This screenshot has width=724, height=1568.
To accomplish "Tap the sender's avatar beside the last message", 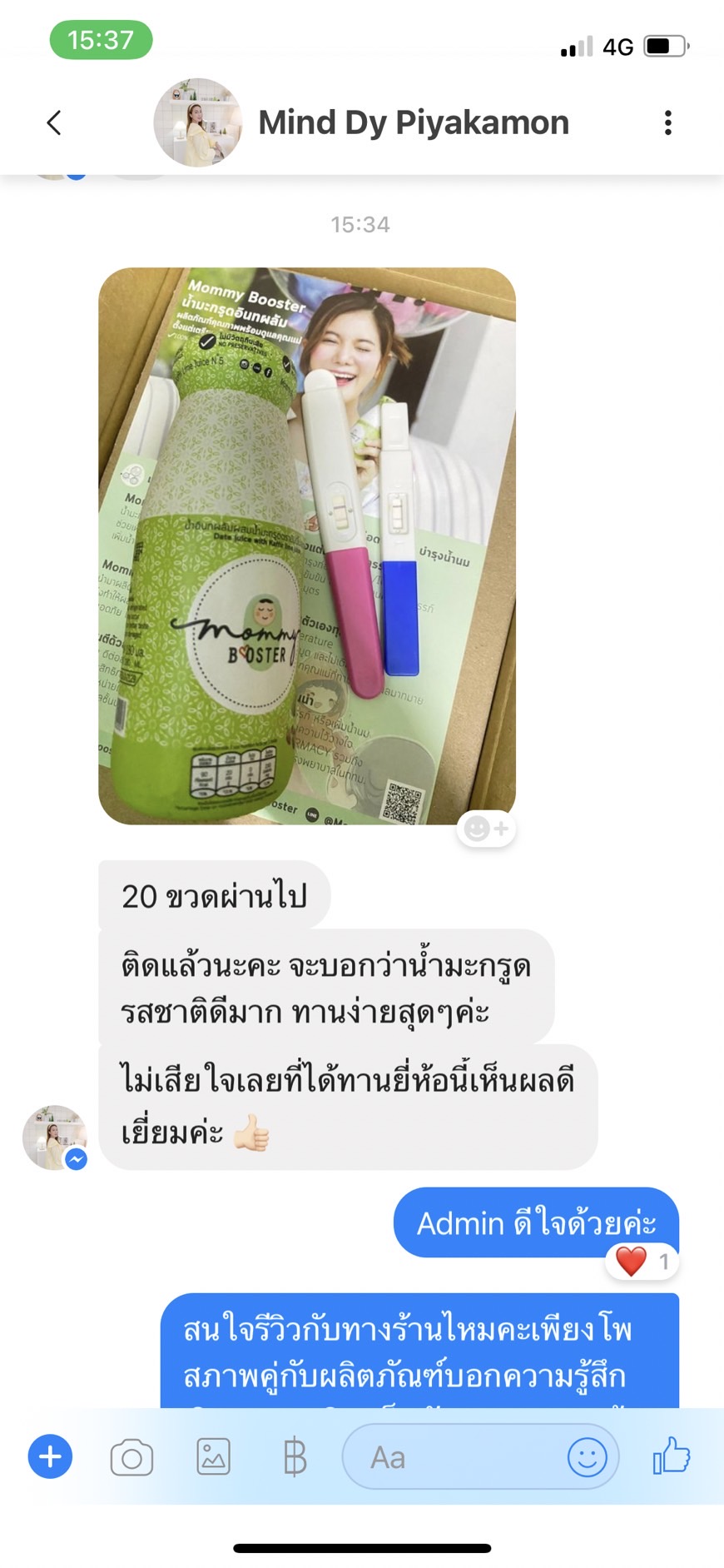I will point(54,1137).
